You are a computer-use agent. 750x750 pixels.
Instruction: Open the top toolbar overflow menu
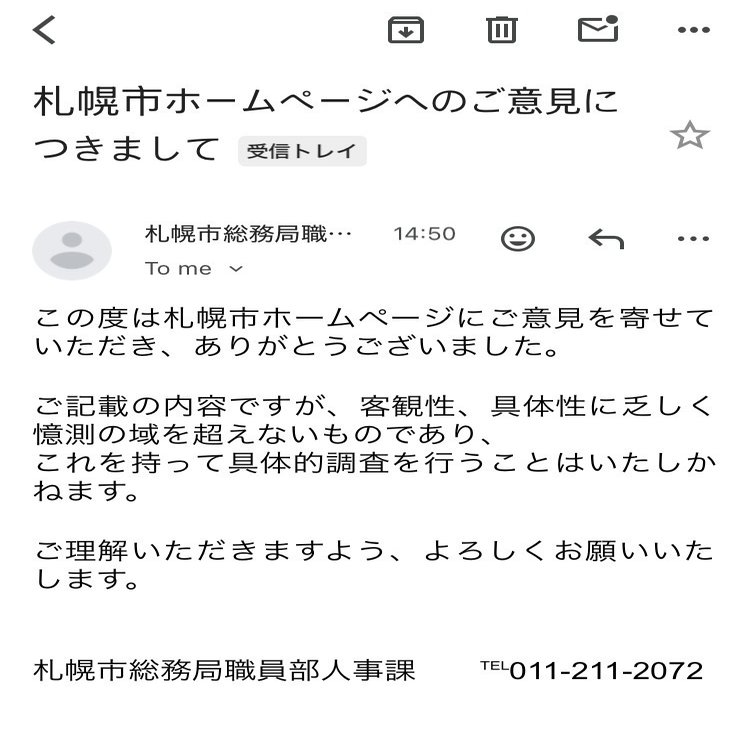(693, 31)
